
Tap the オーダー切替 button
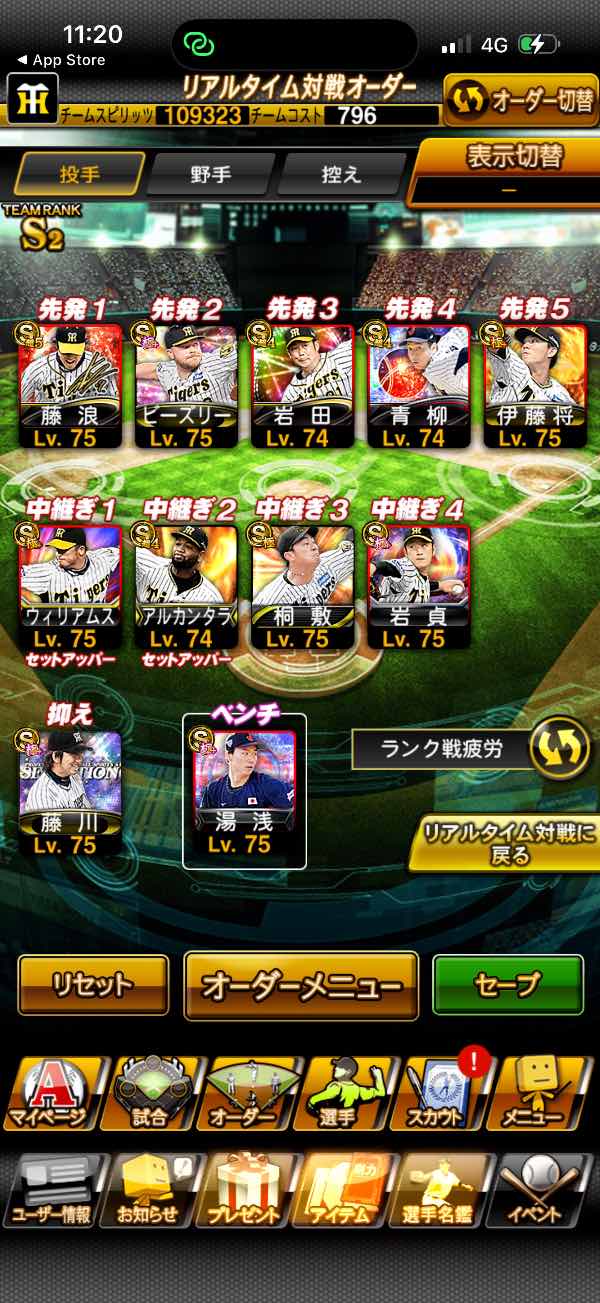coord(520,101)
